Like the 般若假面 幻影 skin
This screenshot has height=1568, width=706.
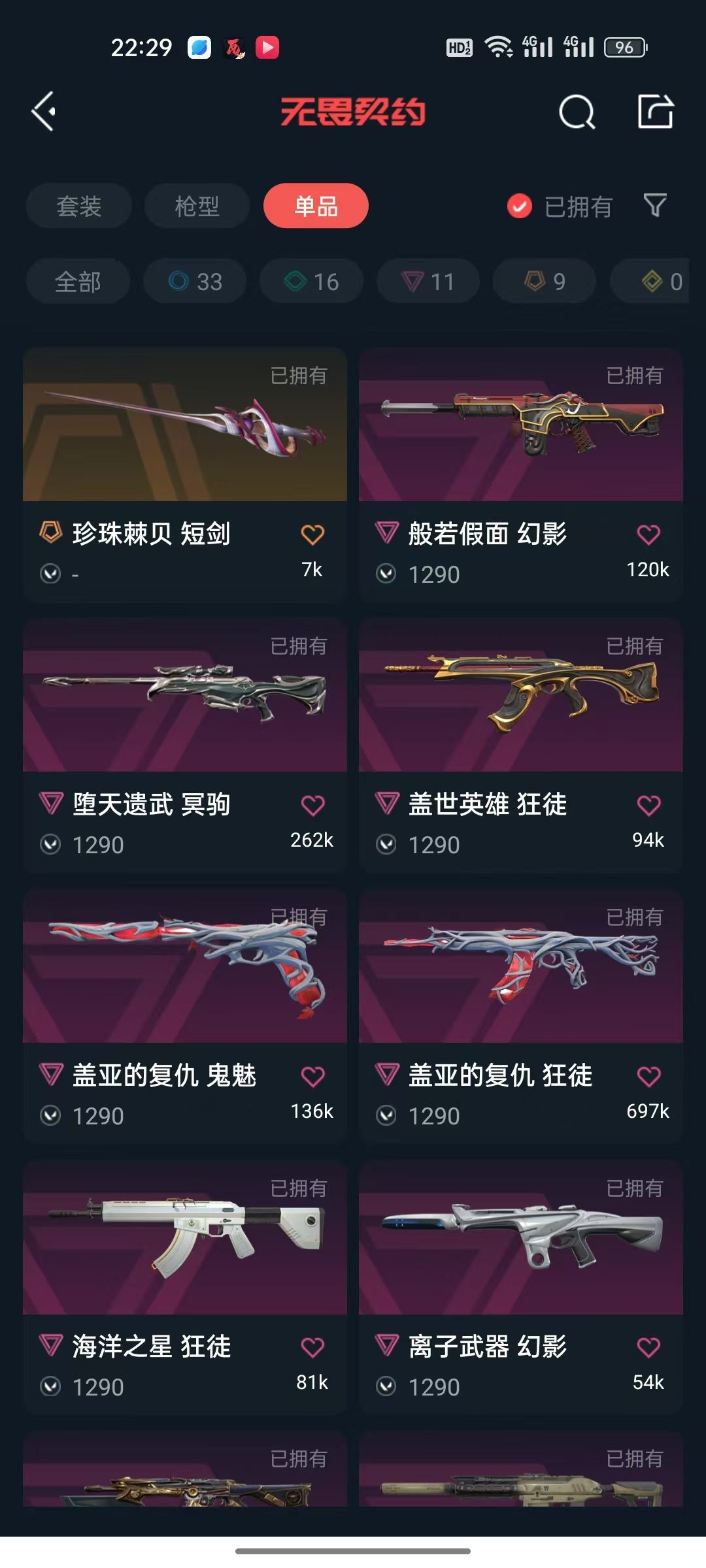point(648,534)
